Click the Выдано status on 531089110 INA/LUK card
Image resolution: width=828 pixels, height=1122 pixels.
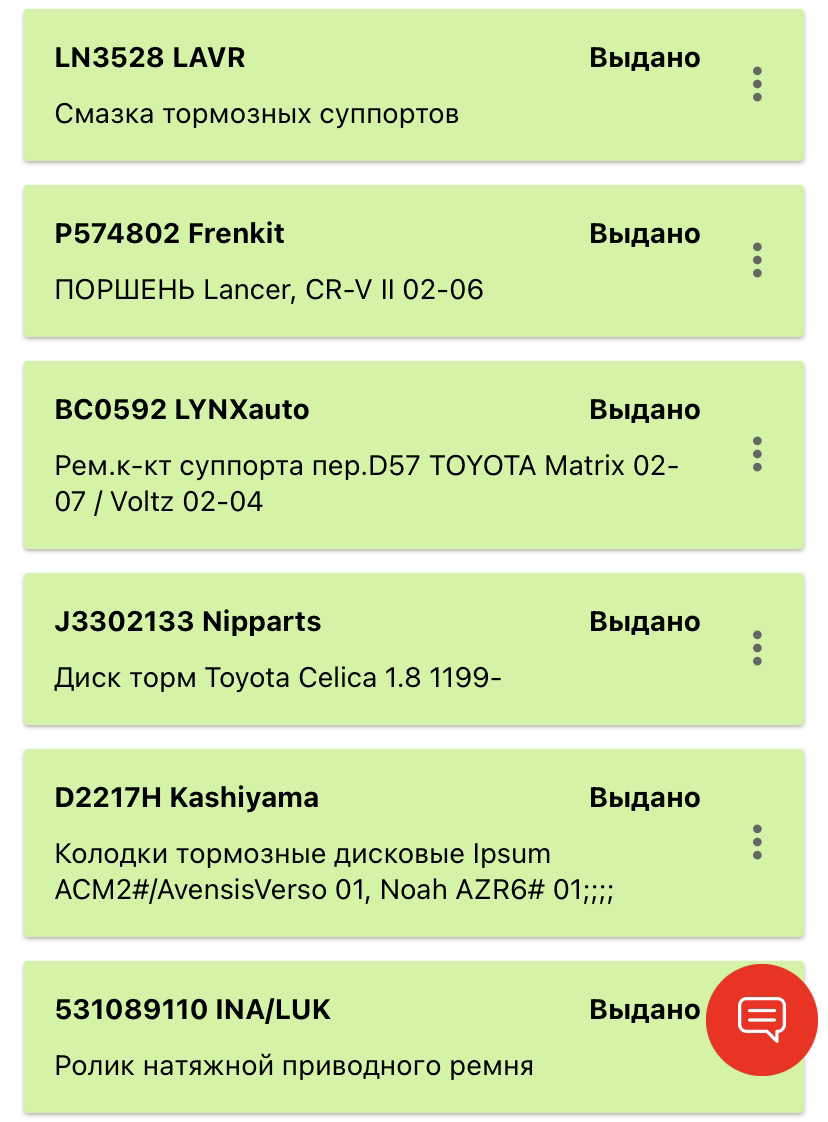644,1010
